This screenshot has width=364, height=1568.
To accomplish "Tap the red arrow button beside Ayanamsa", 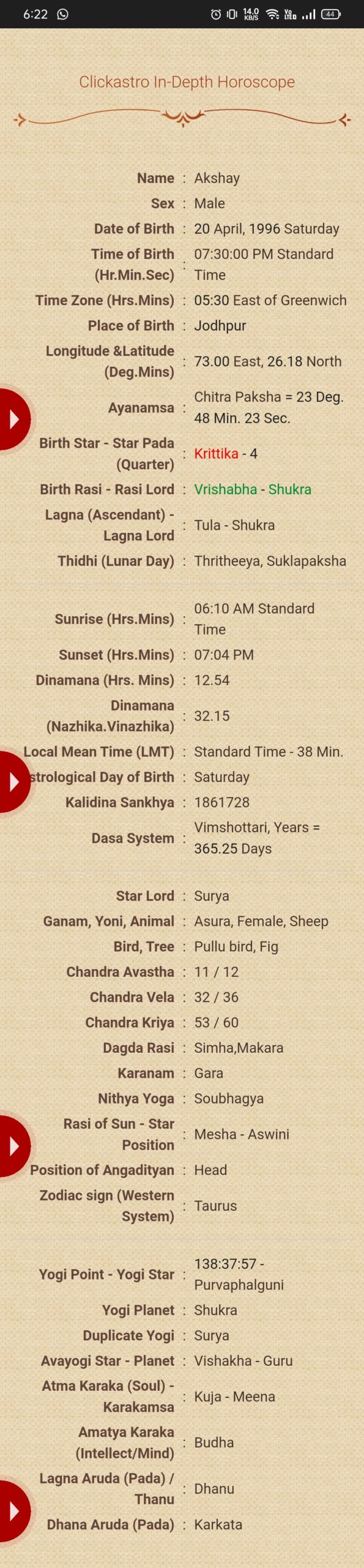I will pos(13,420).
